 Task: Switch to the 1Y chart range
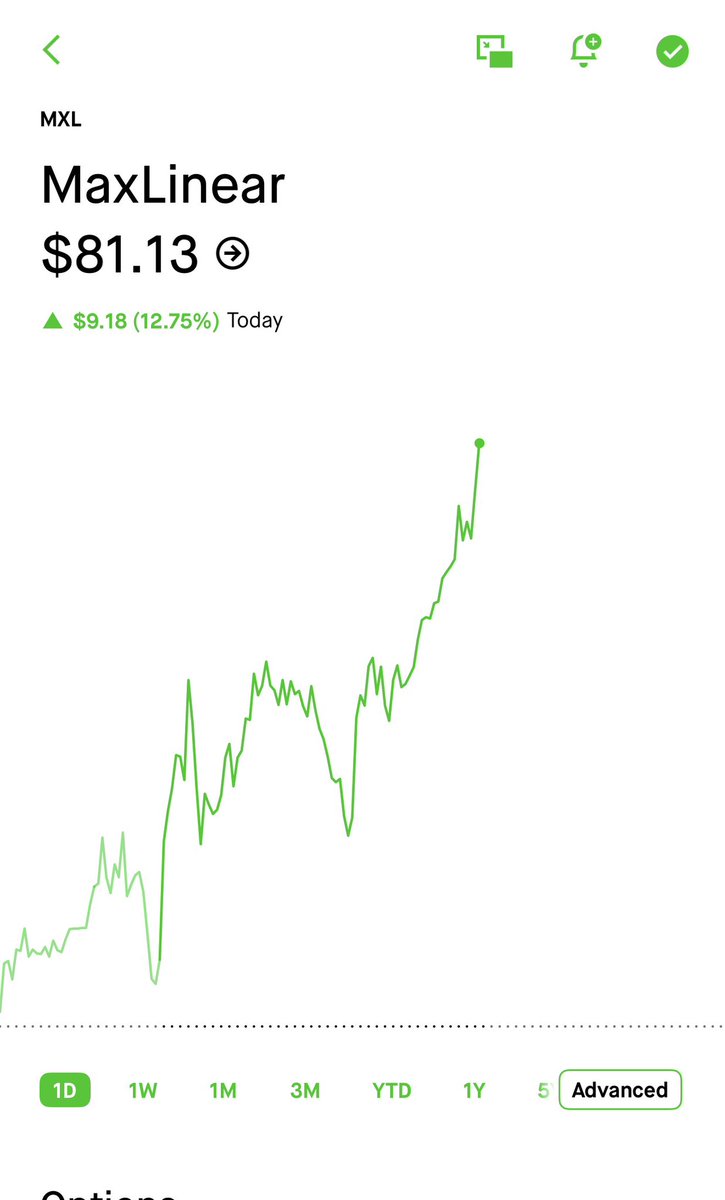474,1090
